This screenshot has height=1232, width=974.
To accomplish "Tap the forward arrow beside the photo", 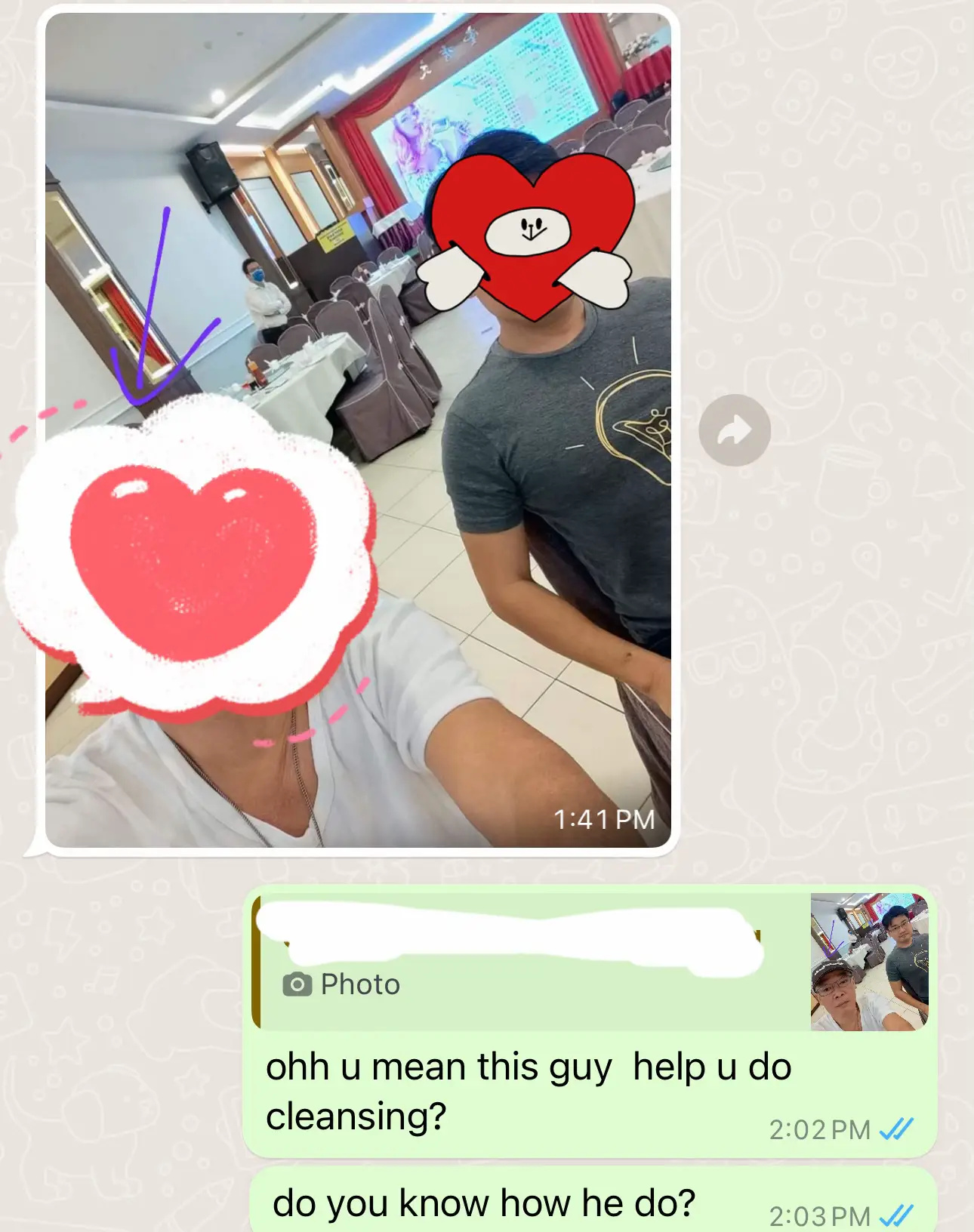I will (x=734, y=430).
